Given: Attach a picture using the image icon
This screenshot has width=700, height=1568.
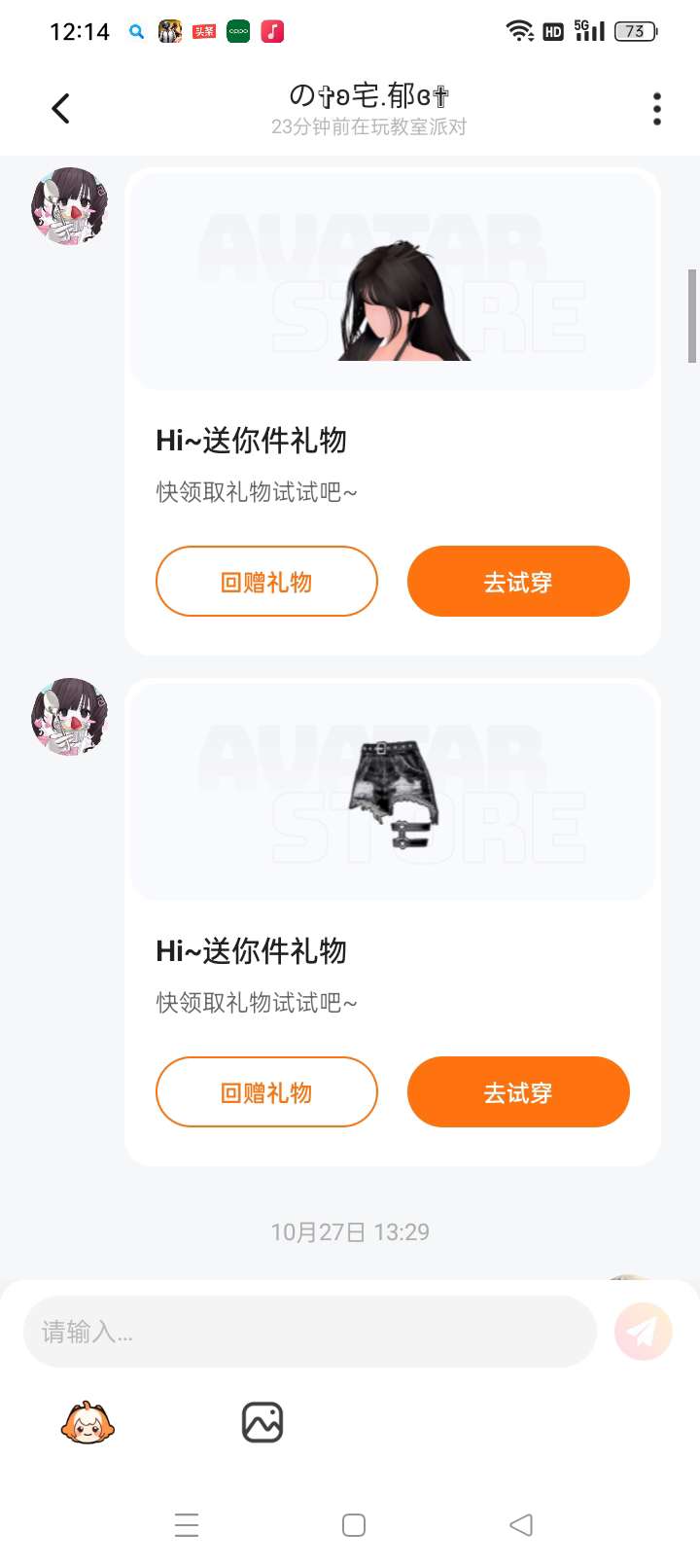Looking at the screenshot, I should pos(262,1422).
